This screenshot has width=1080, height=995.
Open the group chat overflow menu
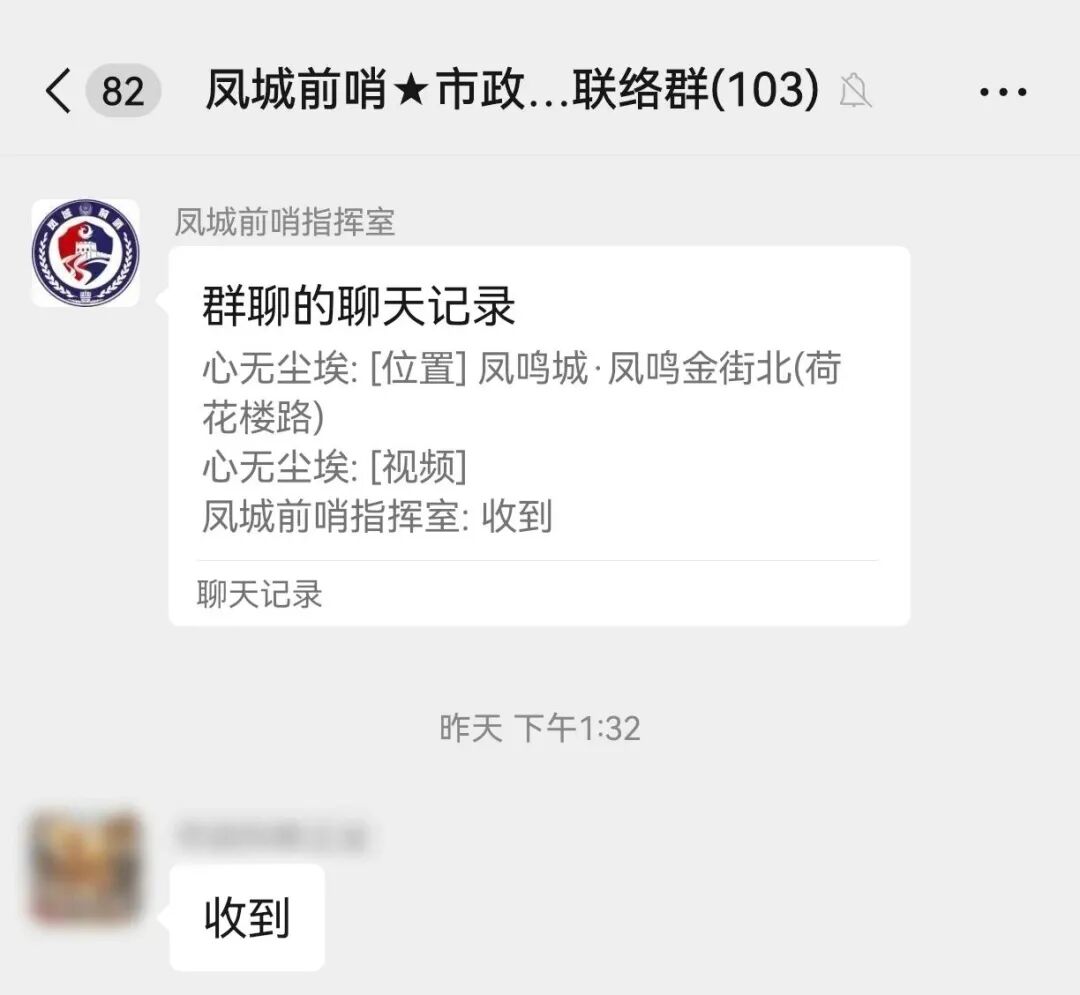click(x=1002, y=92)
